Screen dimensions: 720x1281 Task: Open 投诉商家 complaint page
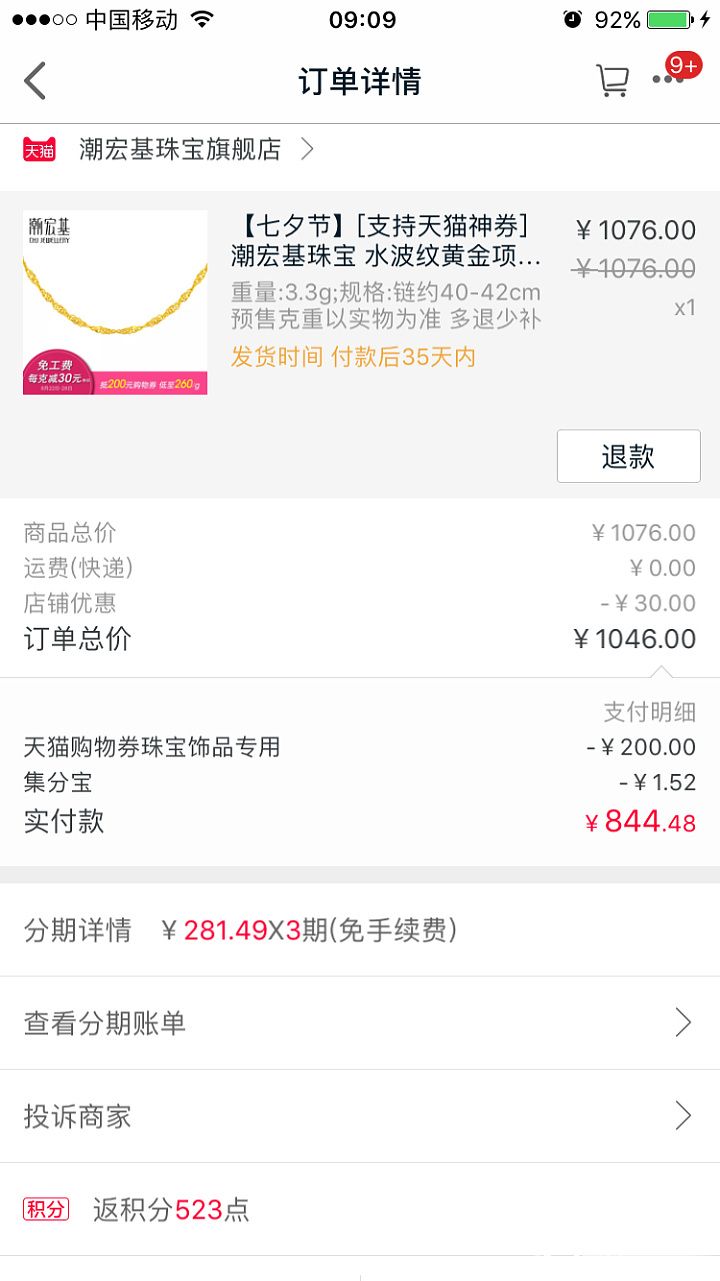(x=360, y=1116)
